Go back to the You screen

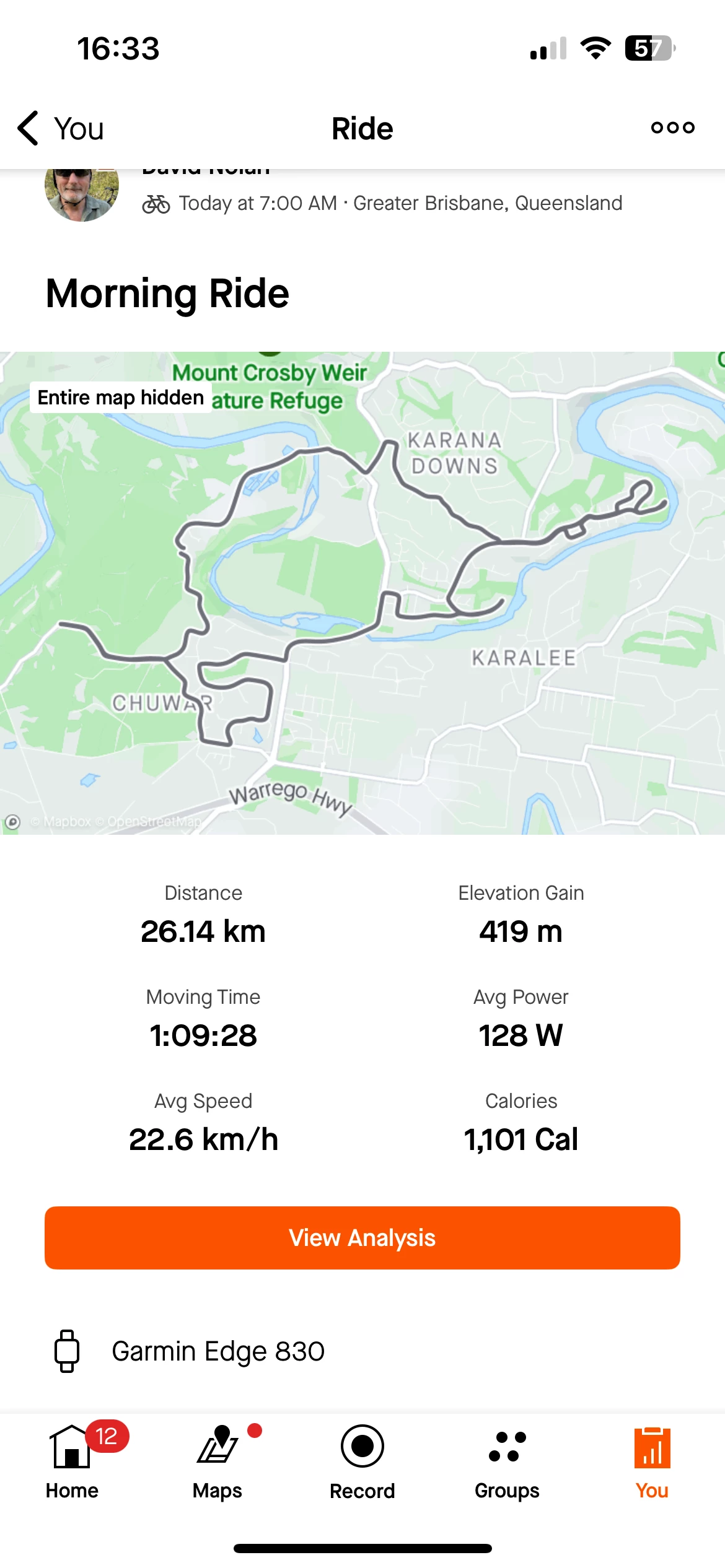[x=60, y=129]
